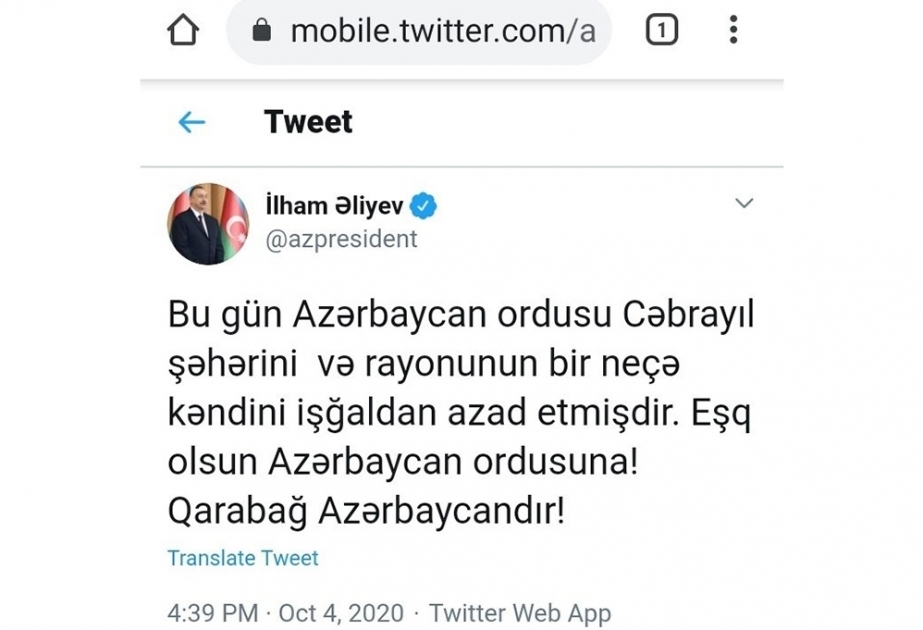Open the browser overflow menu

pos(733,30)
